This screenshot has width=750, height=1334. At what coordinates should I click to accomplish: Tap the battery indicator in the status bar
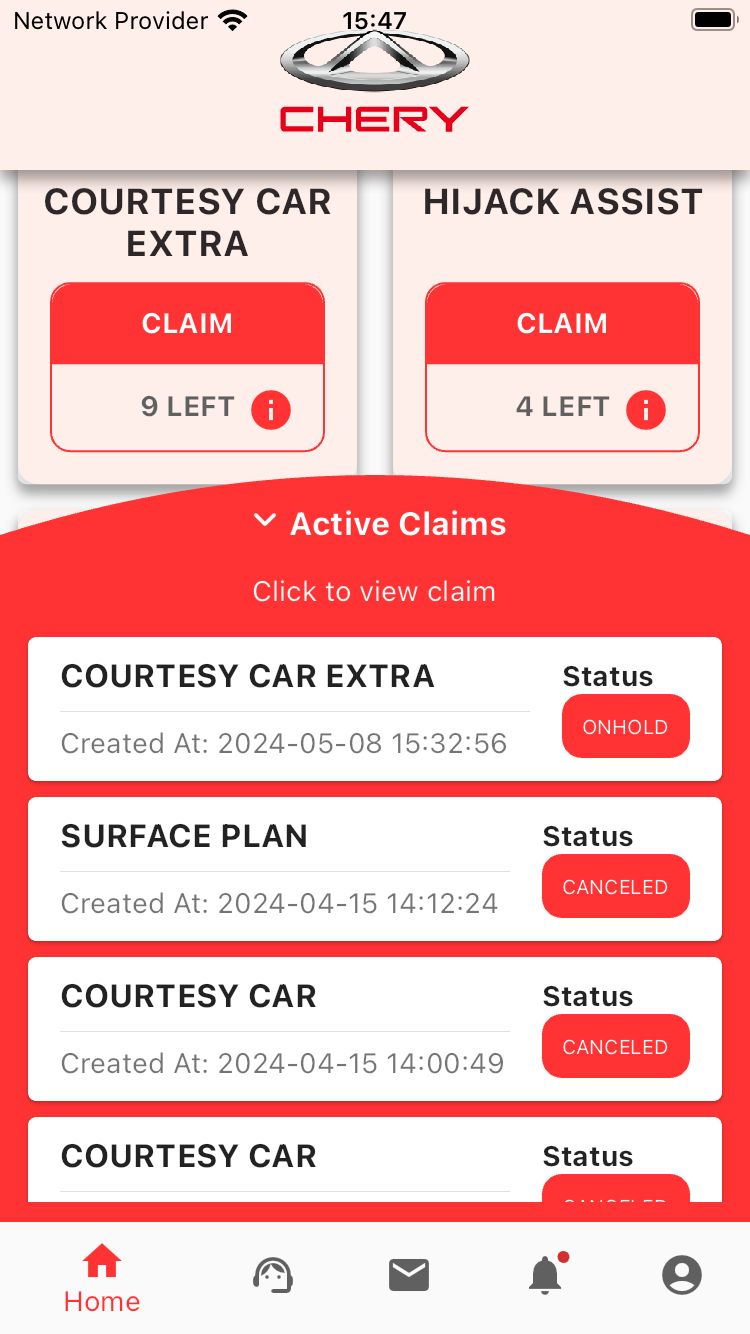[713, 17]
